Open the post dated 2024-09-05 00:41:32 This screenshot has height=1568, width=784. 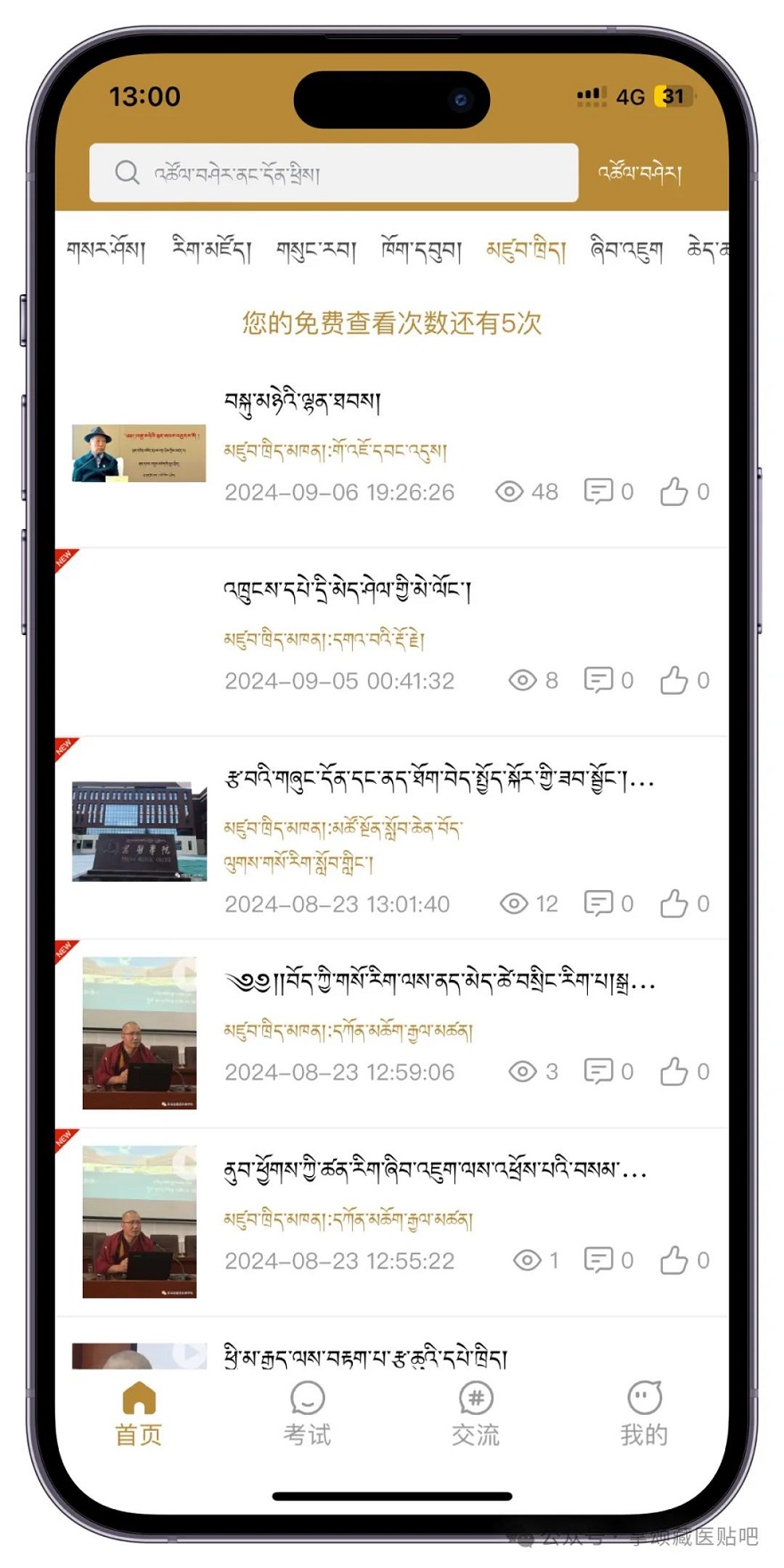(347, 591)
